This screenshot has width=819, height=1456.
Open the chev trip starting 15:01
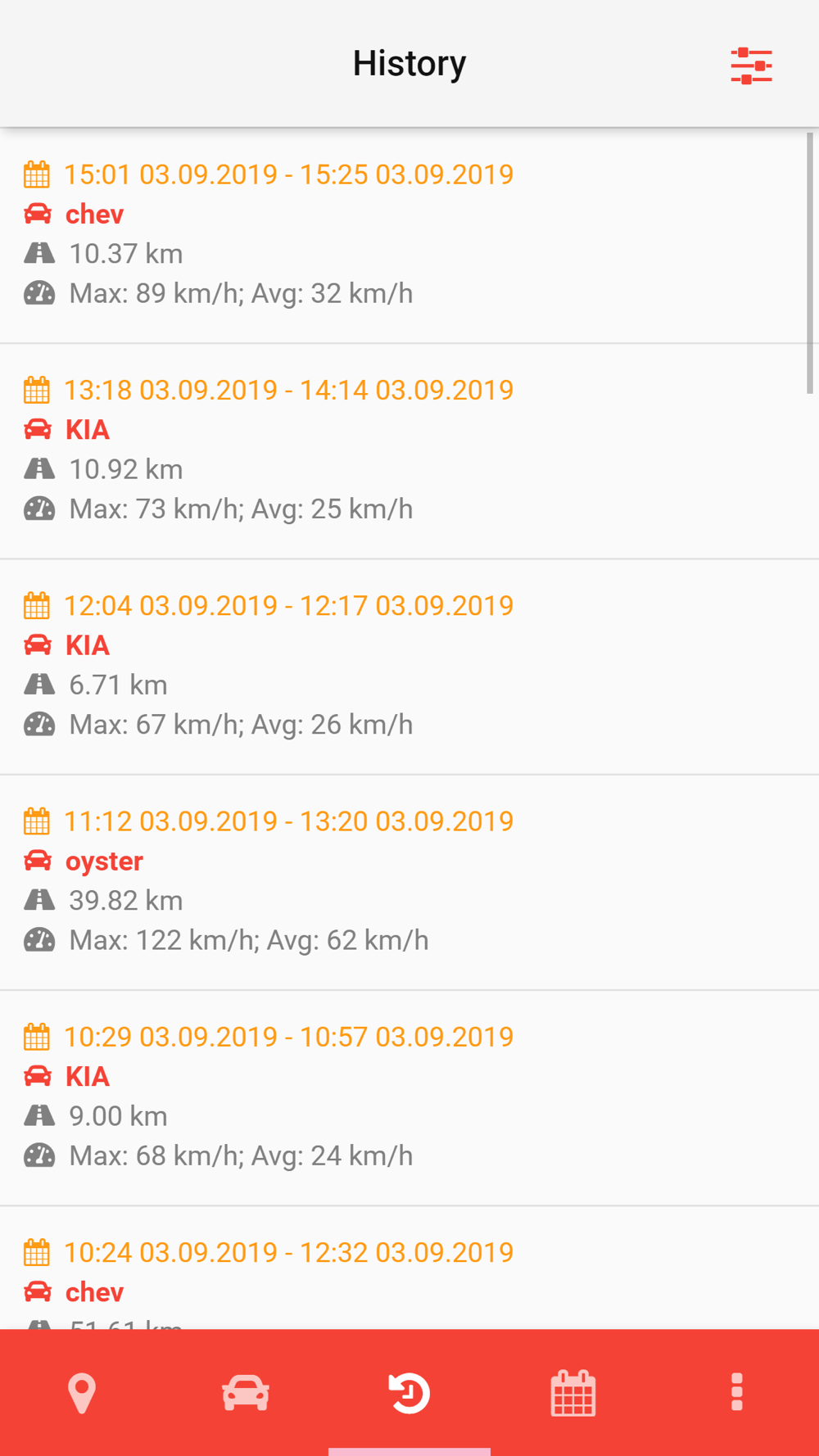409,235
